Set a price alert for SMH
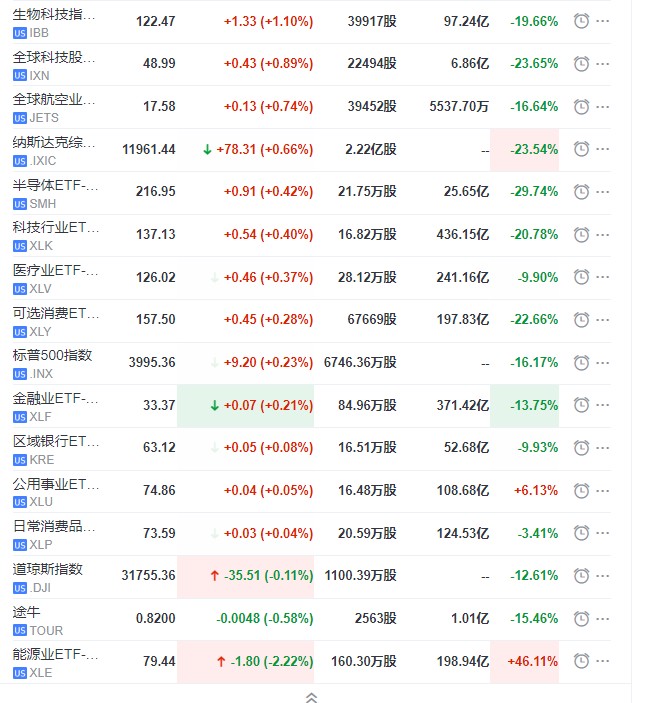Viewport: 648px width, 703px height. pyautogui.click(x=581, y=192)
